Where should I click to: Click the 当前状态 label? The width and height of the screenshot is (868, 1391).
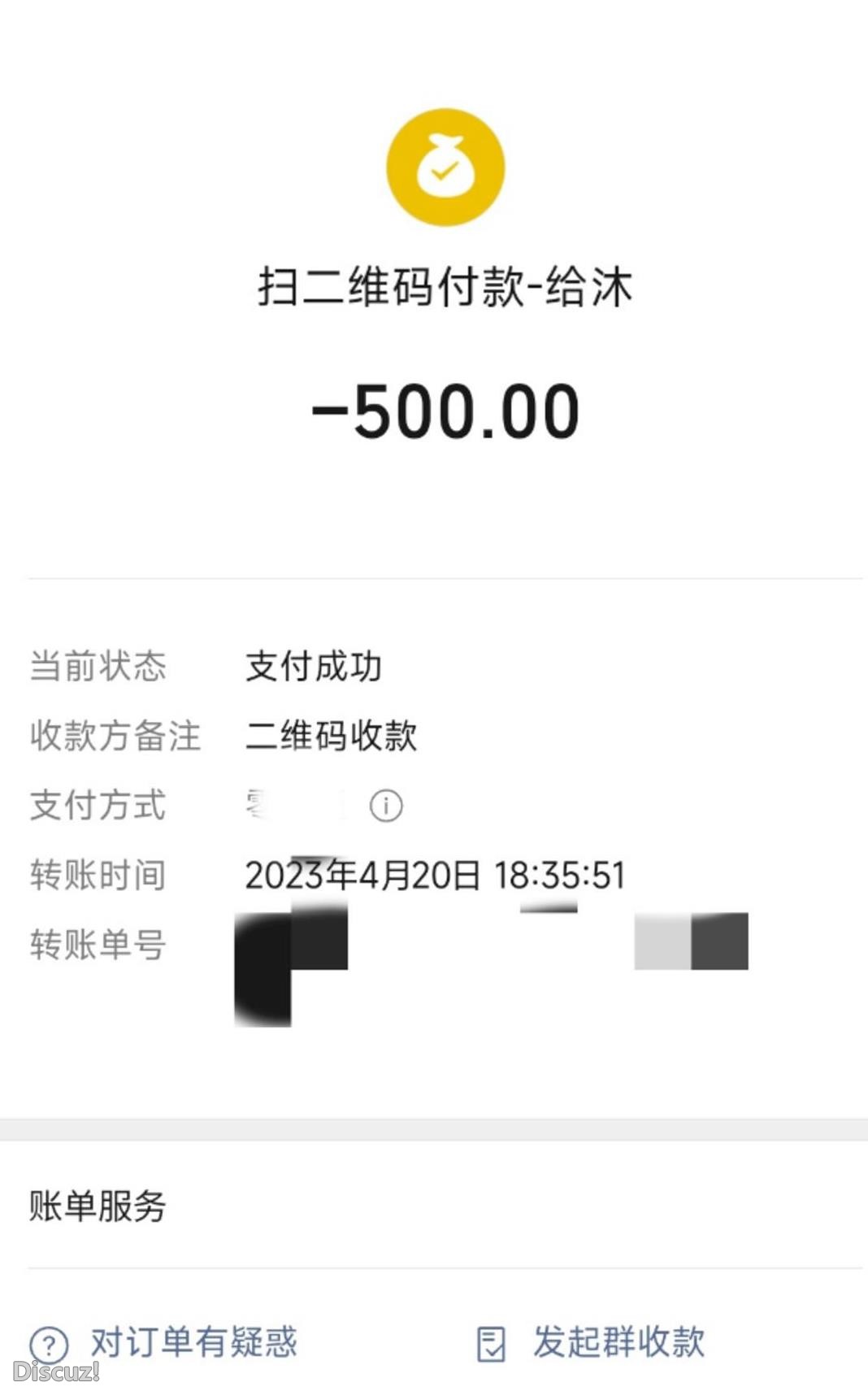[x=99, y=667]
